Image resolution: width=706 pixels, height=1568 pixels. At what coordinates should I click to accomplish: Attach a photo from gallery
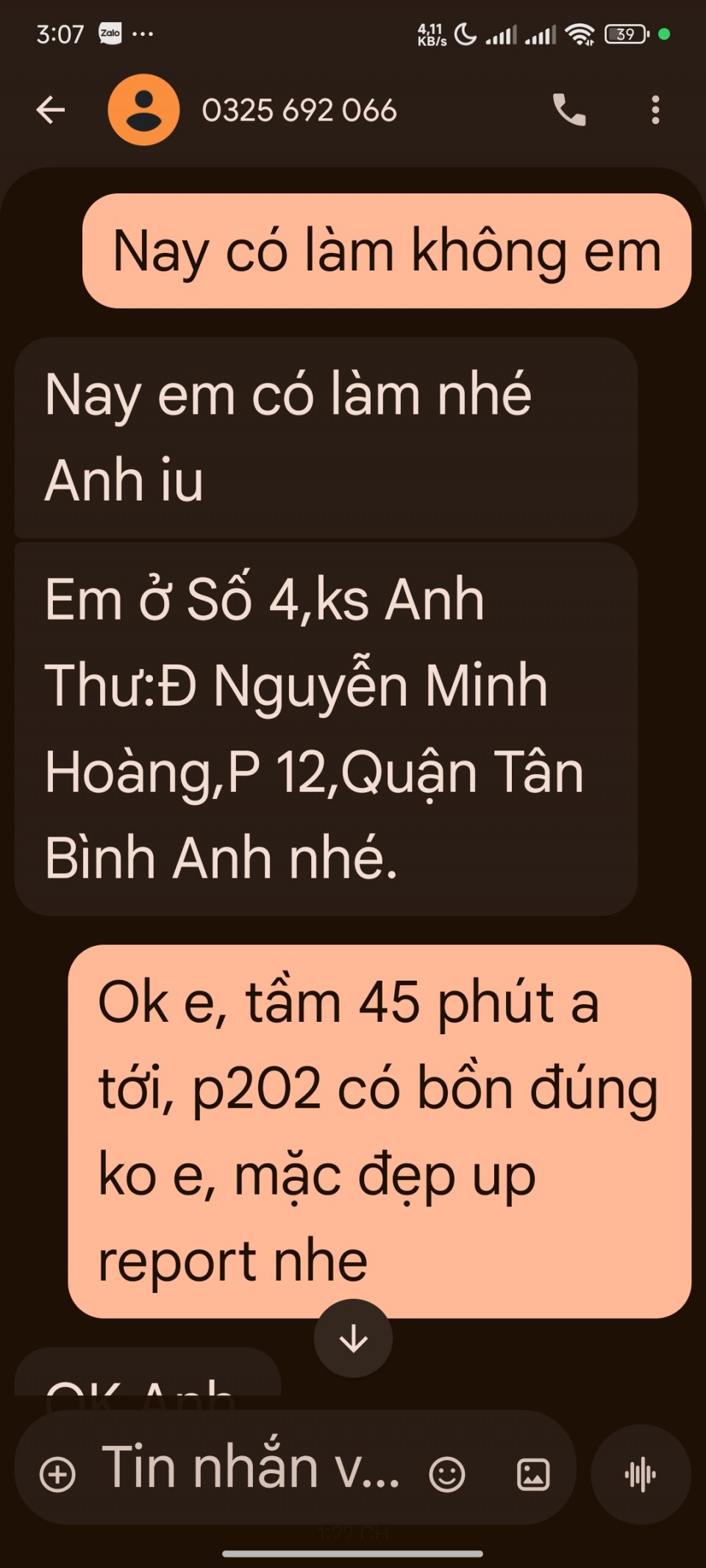pos(533,1474)
